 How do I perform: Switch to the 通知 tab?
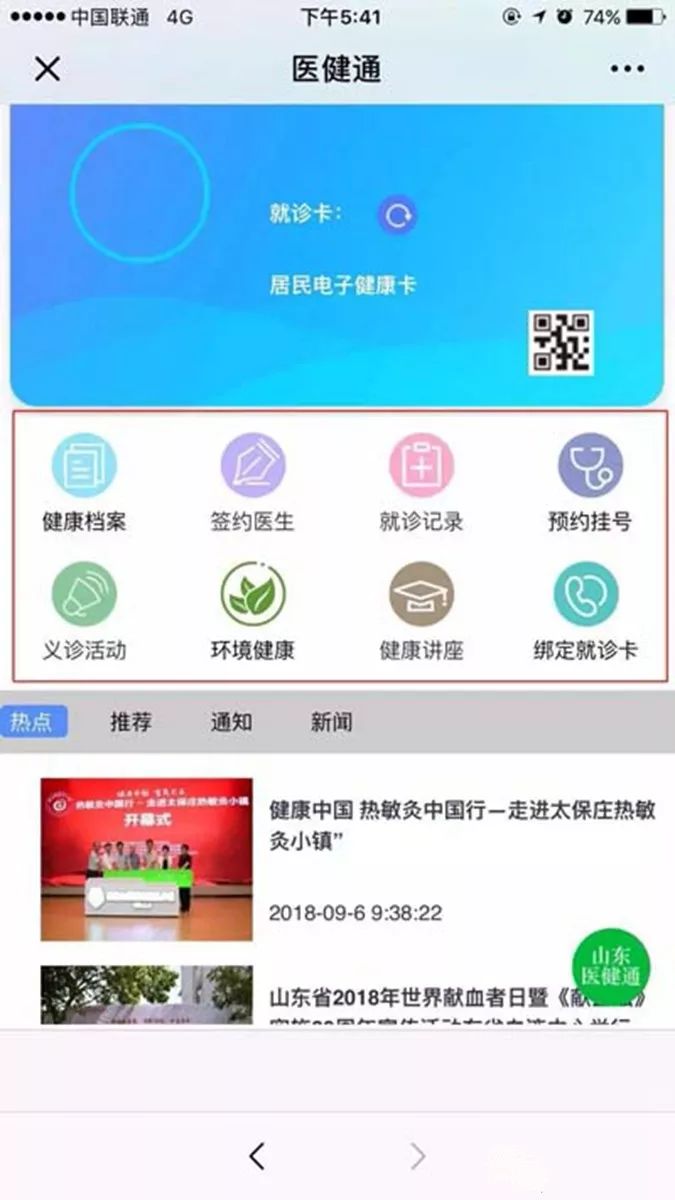pos(231,721)
